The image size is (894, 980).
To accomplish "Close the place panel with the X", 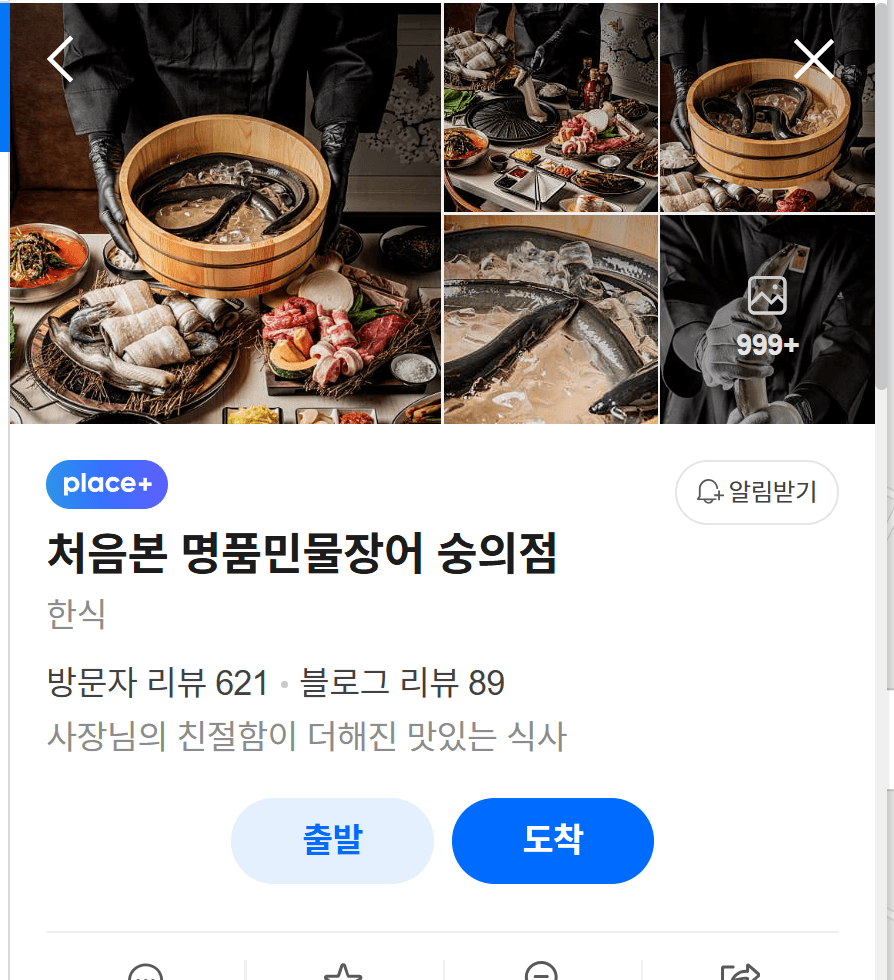I will click(x=813, y=59).
